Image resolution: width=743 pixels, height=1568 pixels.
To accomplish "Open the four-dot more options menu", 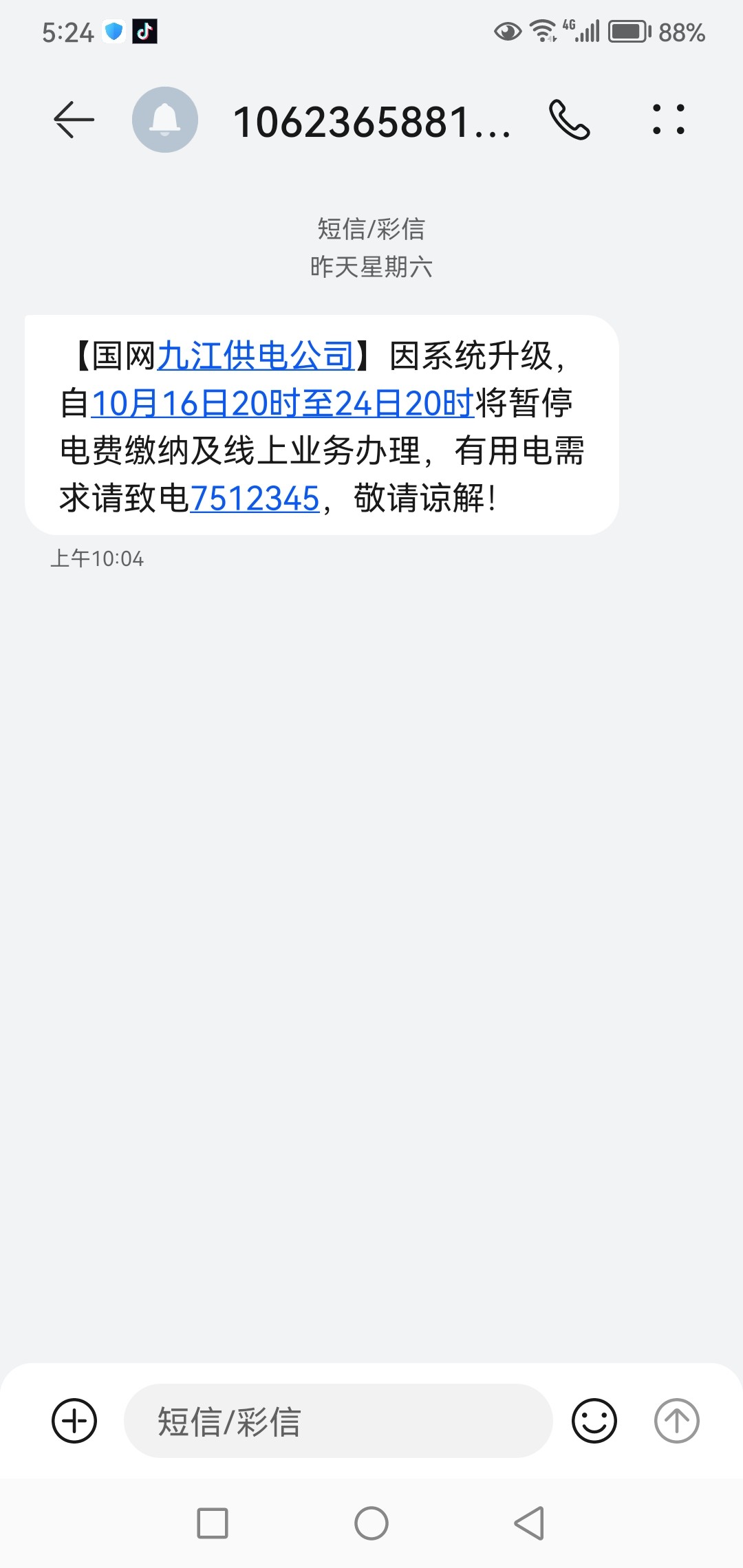I will pos(669,119).
